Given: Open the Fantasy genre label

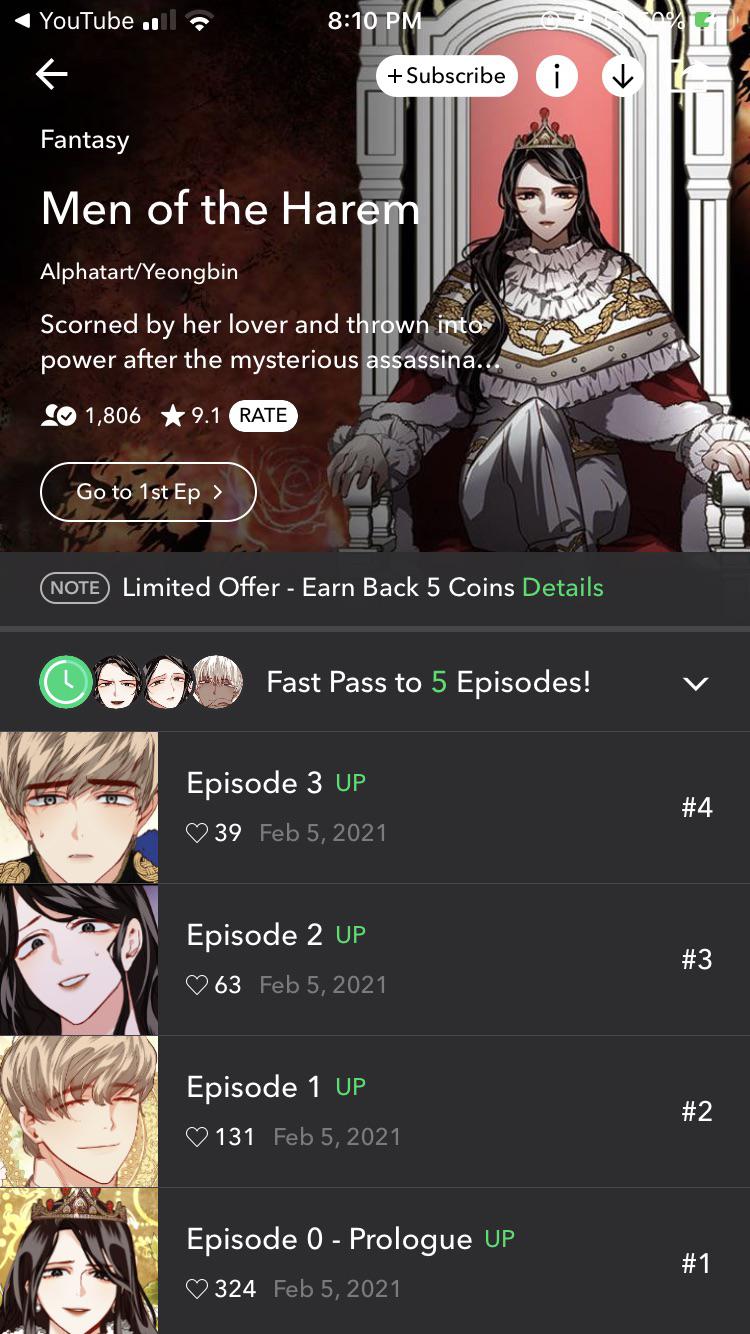Looking at the screenshot, I should coord(84,140).
